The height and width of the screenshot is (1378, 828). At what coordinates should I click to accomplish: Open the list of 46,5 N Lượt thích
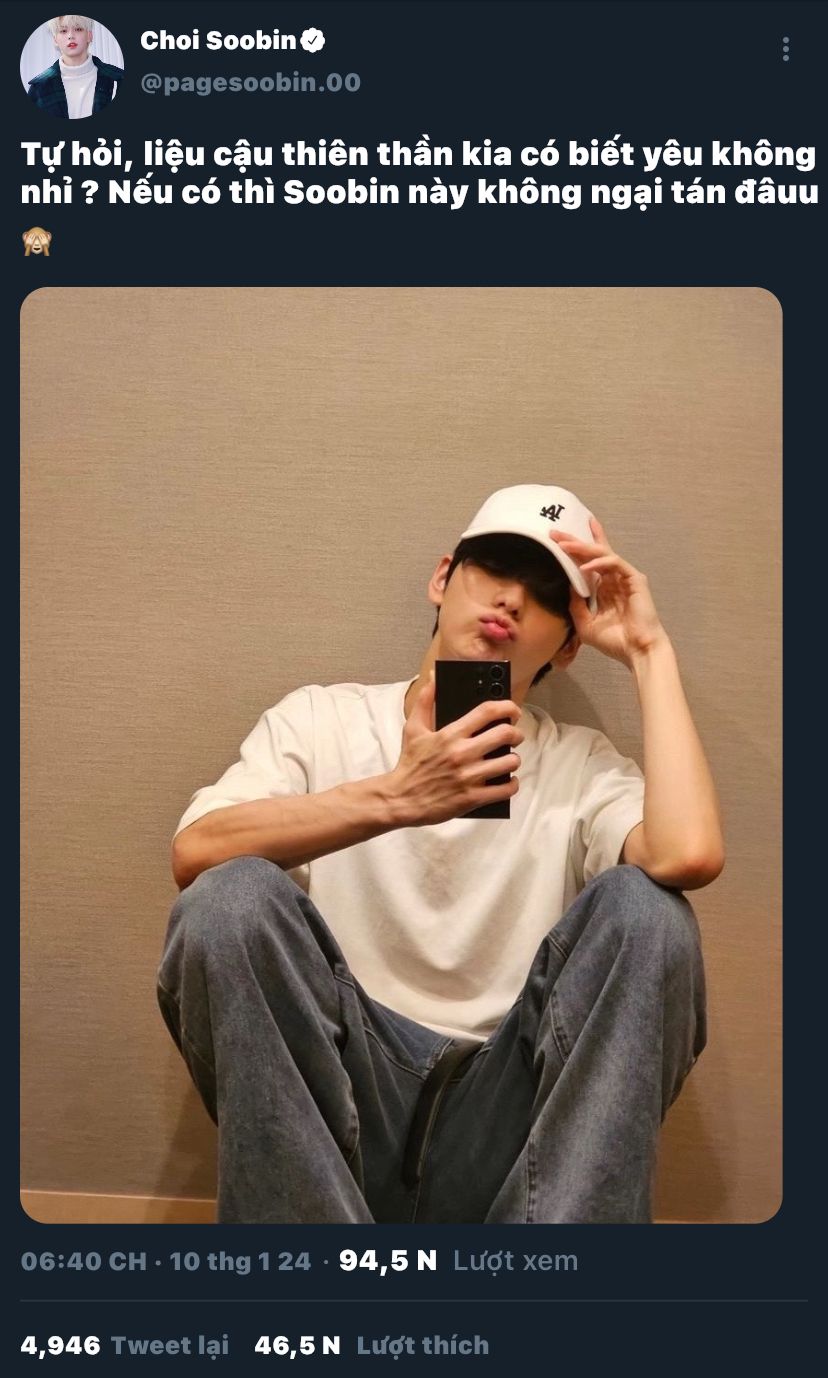point(371,1345)
